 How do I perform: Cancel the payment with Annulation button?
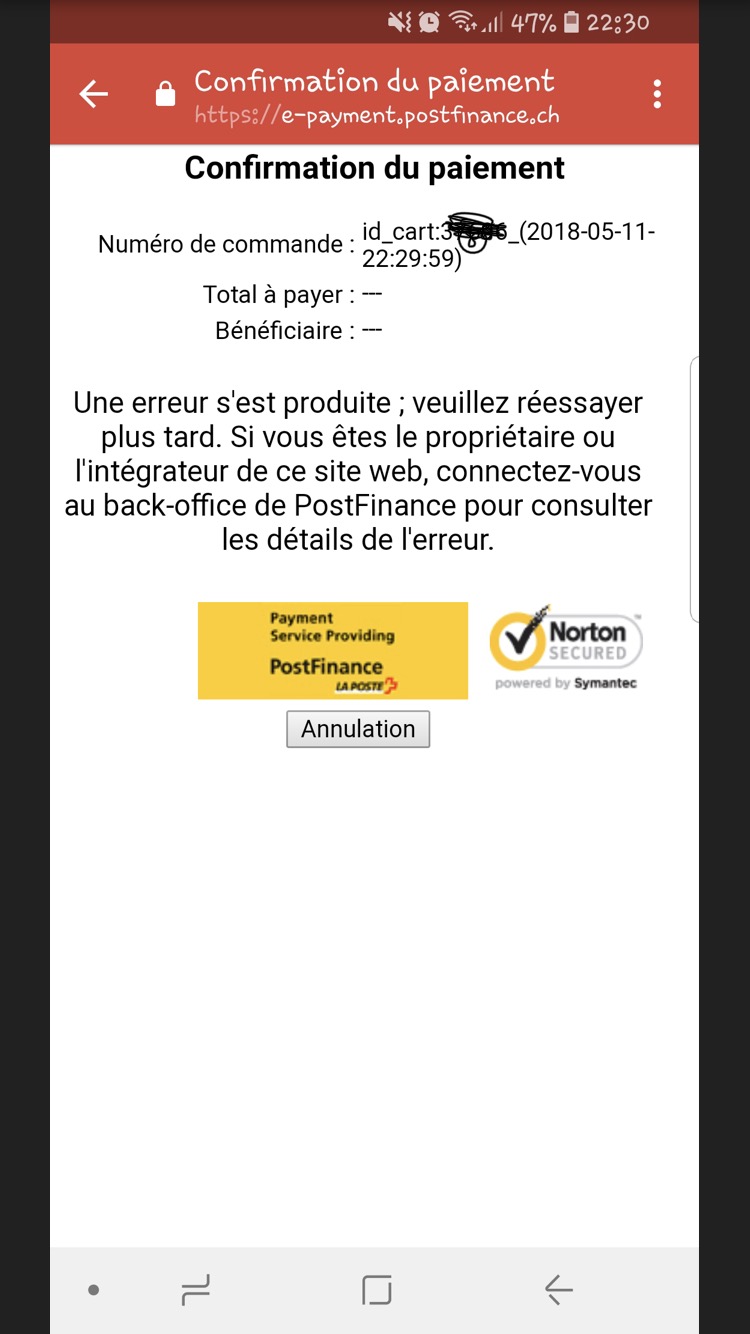coord(358,729)
